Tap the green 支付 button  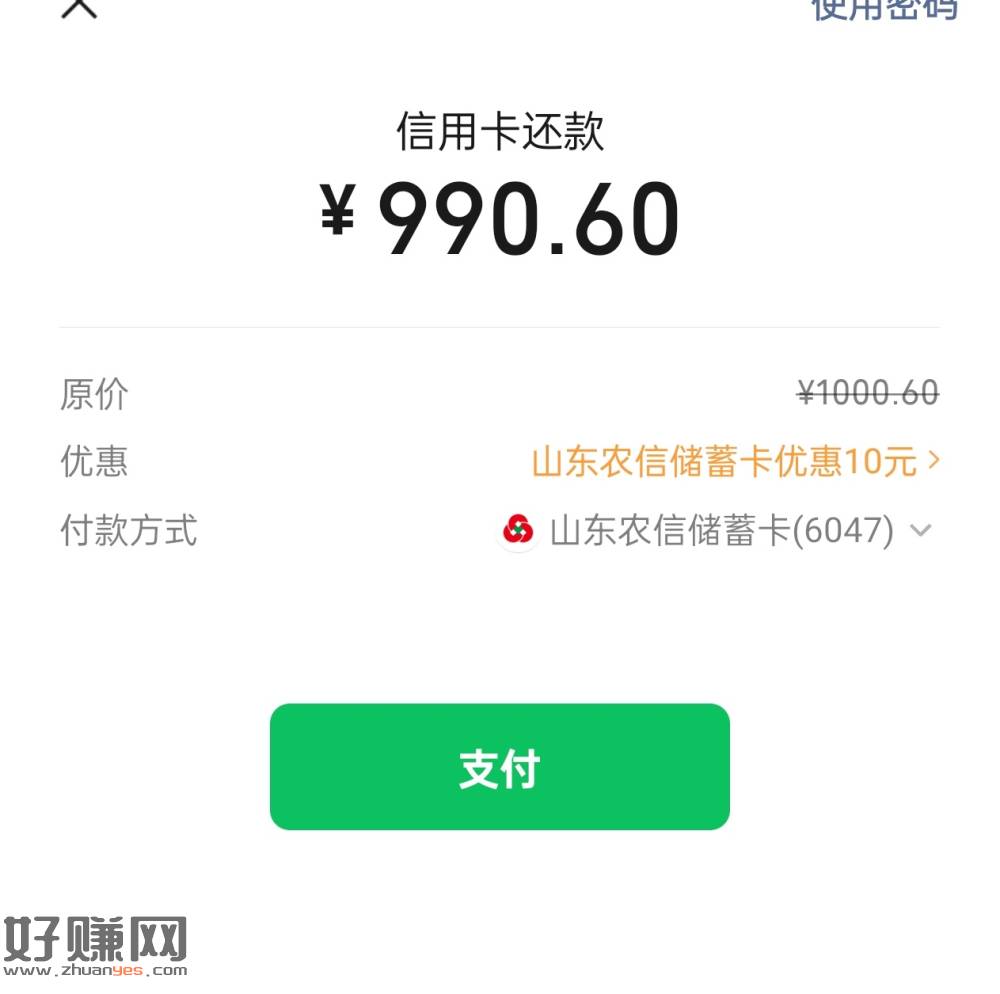[x=499, y=767]
